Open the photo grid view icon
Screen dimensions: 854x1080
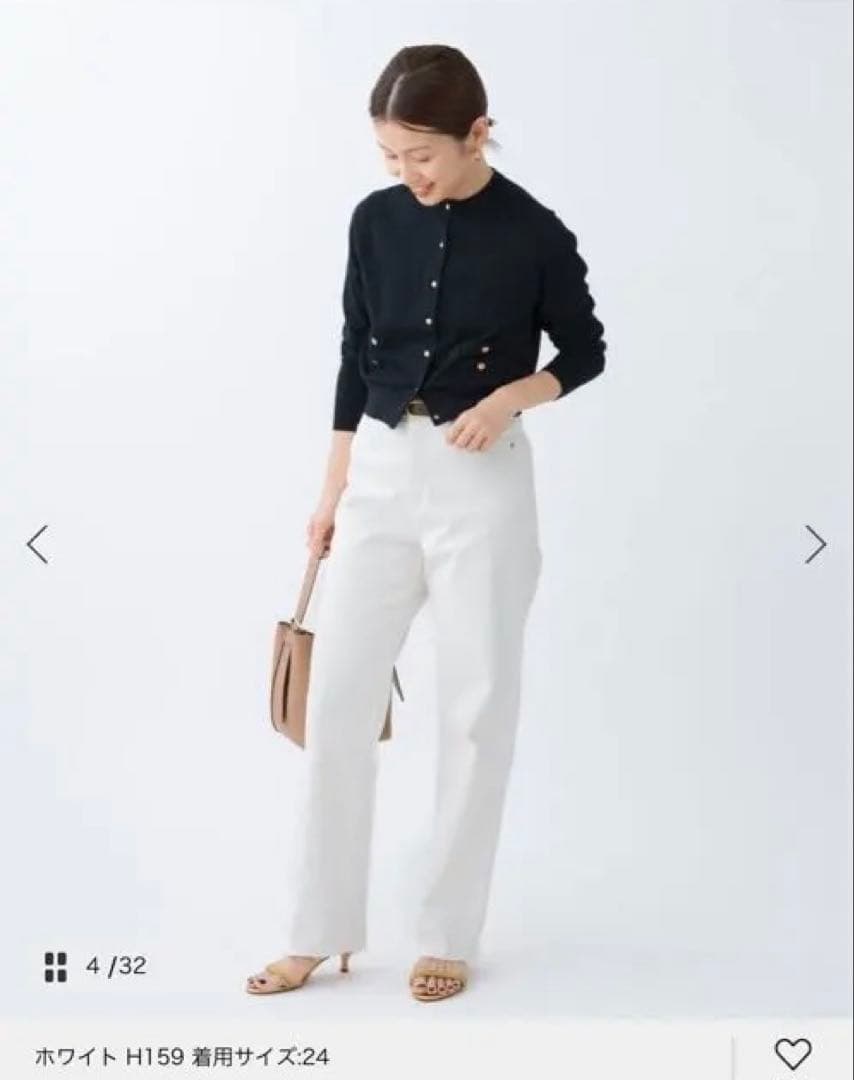[56, 966]
